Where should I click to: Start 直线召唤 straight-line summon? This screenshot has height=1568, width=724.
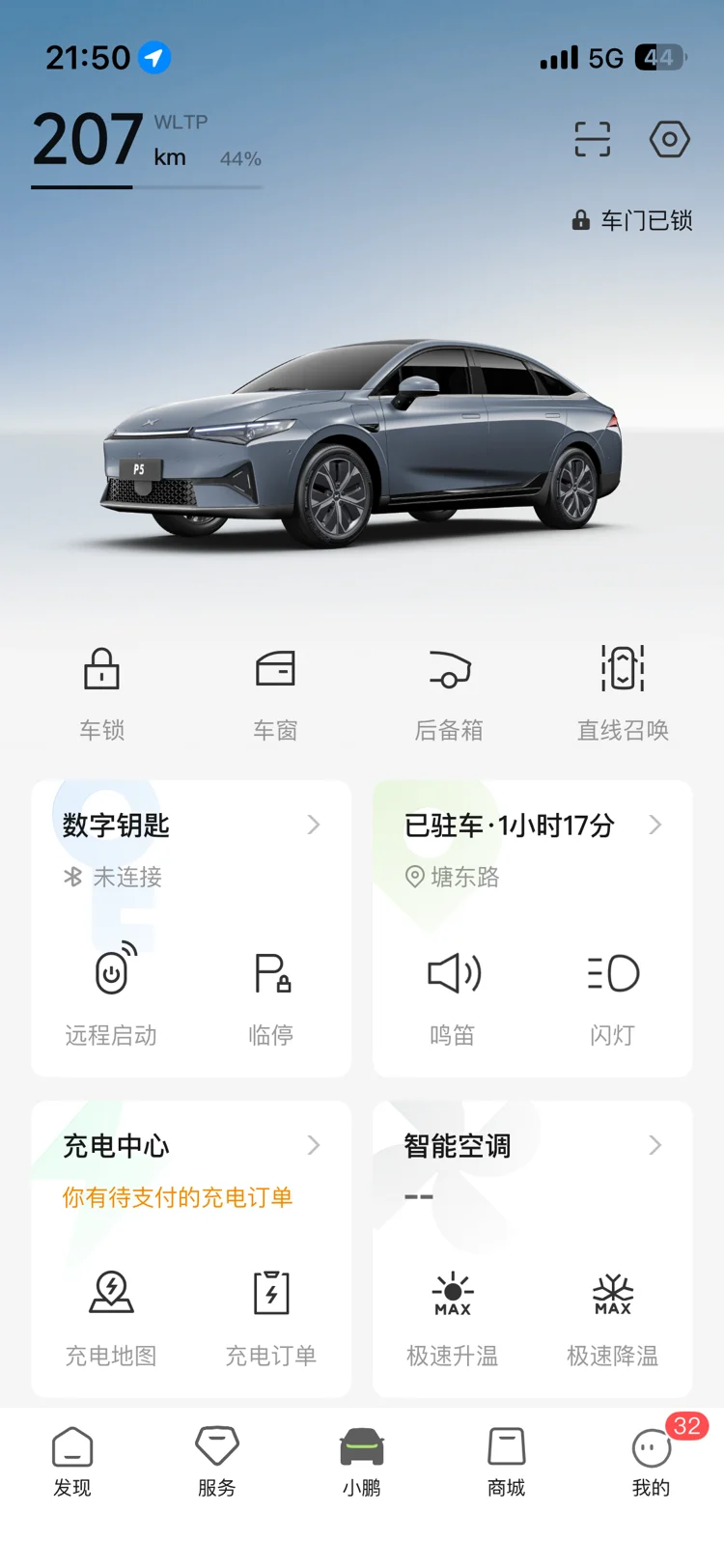point(623,690)
